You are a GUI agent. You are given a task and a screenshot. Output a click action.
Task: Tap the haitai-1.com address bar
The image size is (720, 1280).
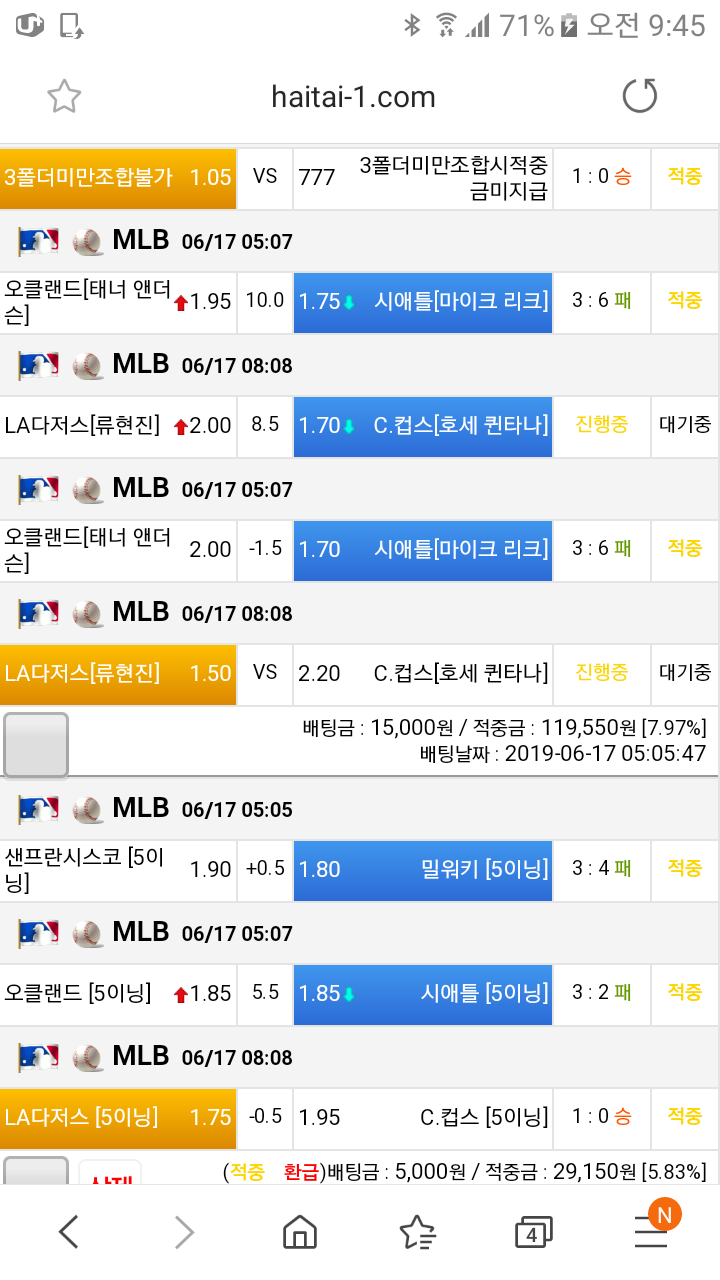pyautogui.click(x=353, y=97)
